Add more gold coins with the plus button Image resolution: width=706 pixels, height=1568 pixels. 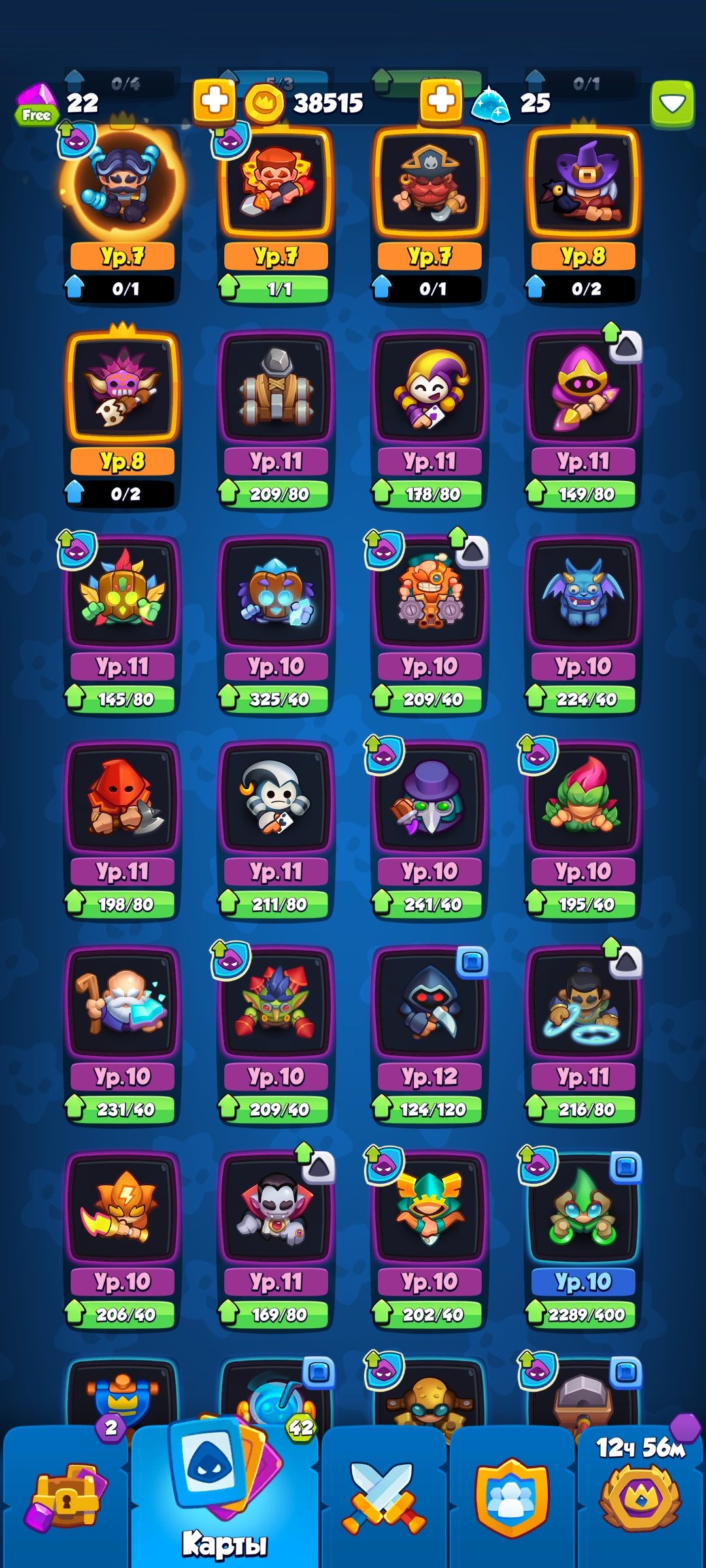(x=441, y=101)
